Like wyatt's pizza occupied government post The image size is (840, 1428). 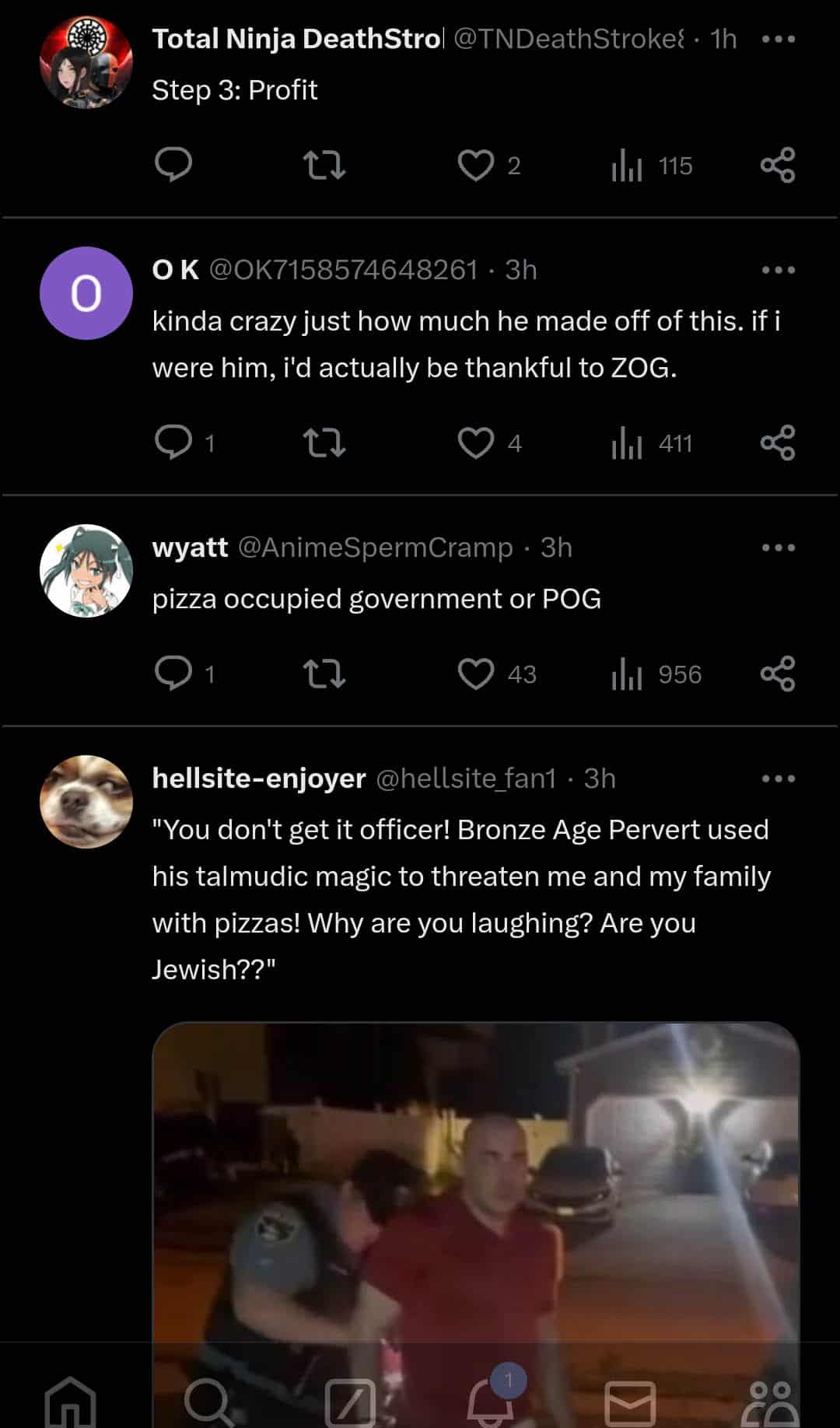click(x=475, y=674)
